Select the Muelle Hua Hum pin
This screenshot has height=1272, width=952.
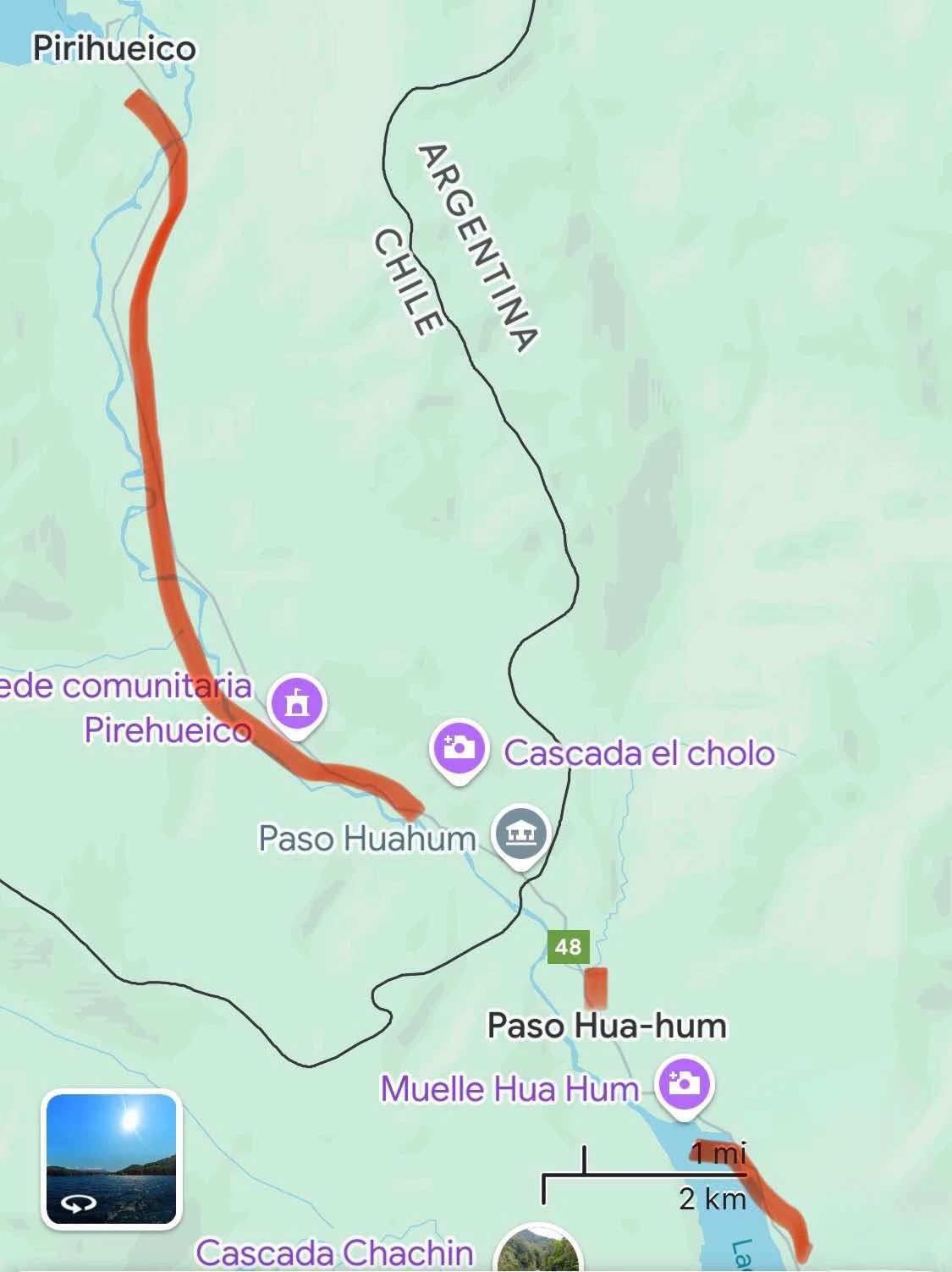point(684,1084)
